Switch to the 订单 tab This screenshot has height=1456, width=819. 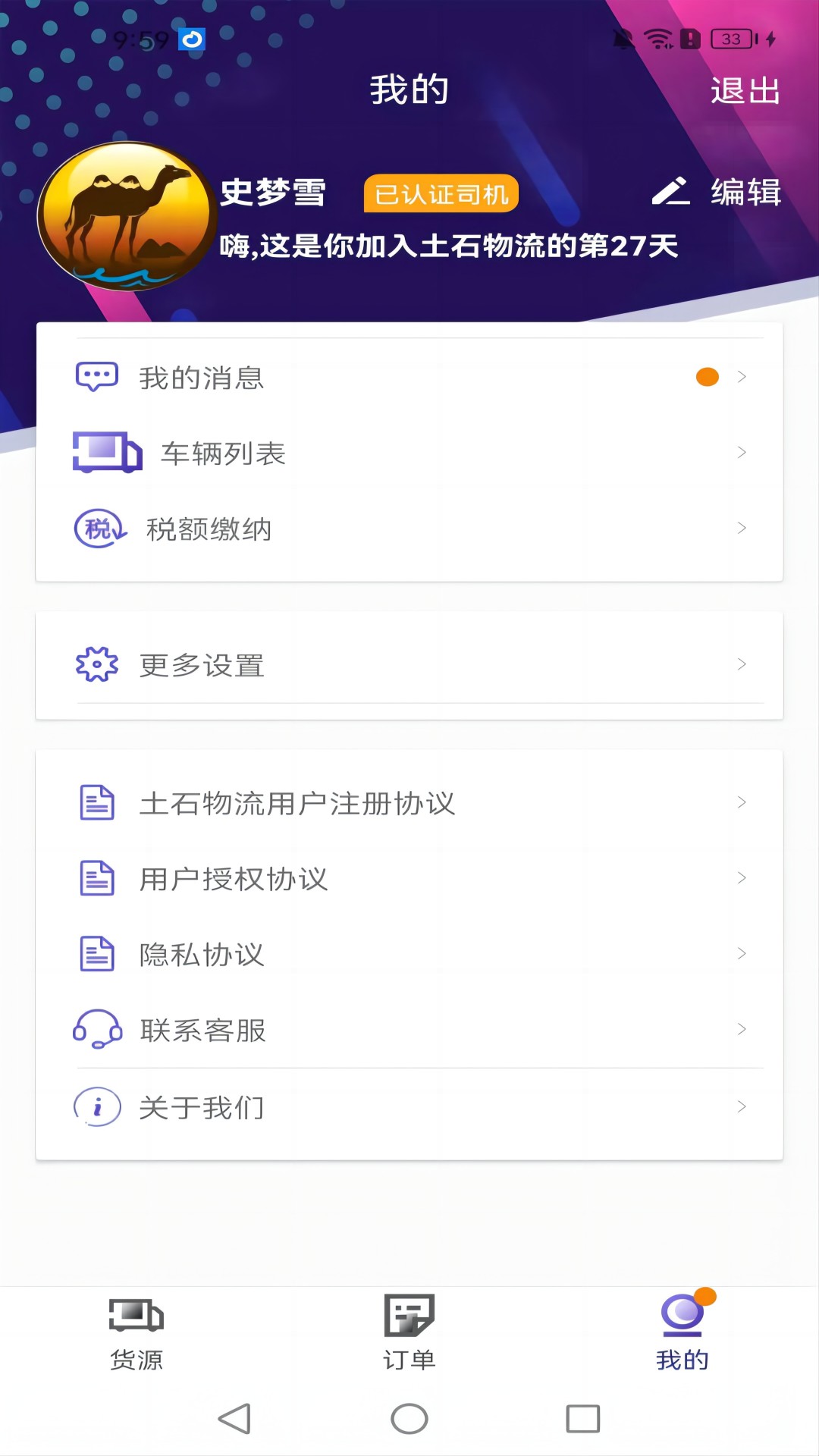point(409,1333)
